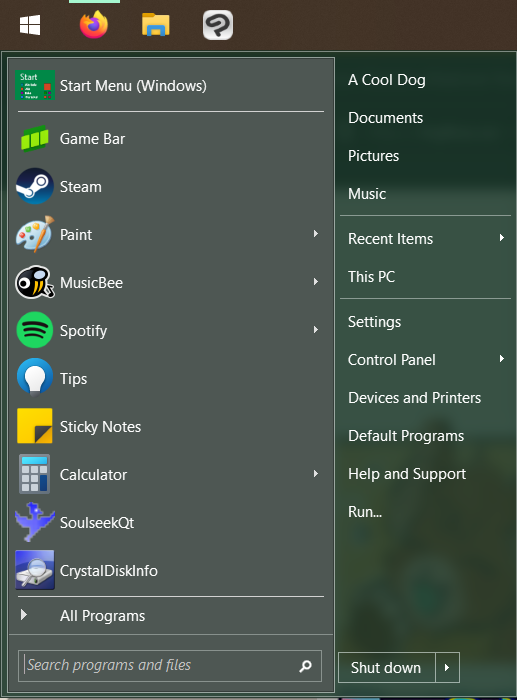Launch Calculator
This screenshot has height=700, width=517.
(171, 475)
